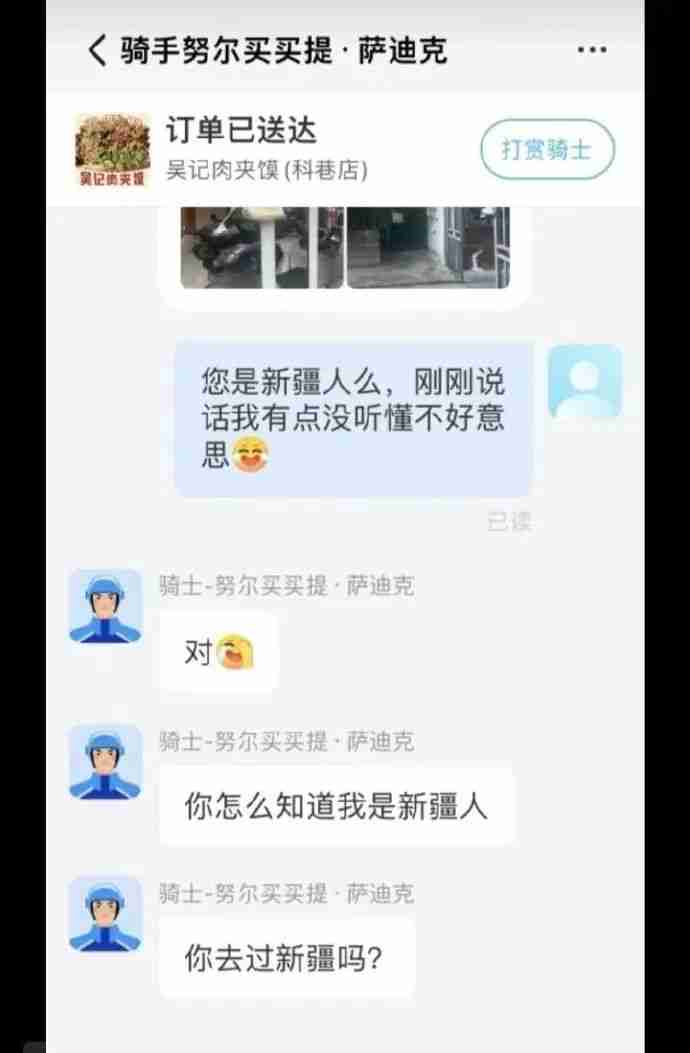This screenshot has width=690, height=1053.
Task: View the left delivery photo
Action: click(261, 246)
